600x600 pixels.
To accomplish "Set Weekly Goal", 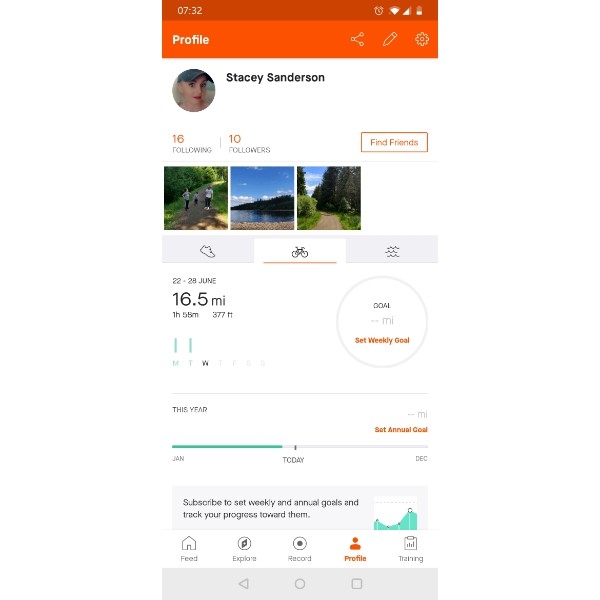I will [382, 341].
